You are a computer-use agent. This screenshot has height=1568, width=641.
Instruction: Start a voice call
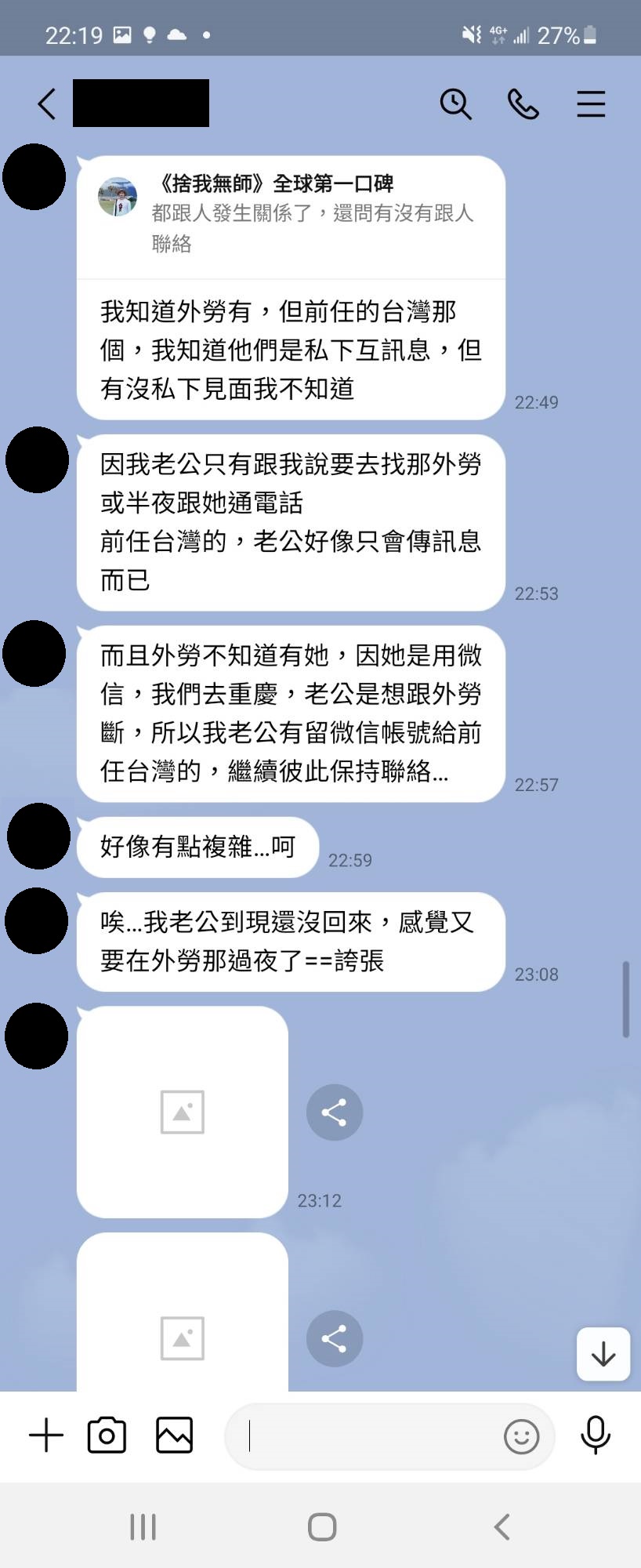pyautogui.click(x=523, y=103)
